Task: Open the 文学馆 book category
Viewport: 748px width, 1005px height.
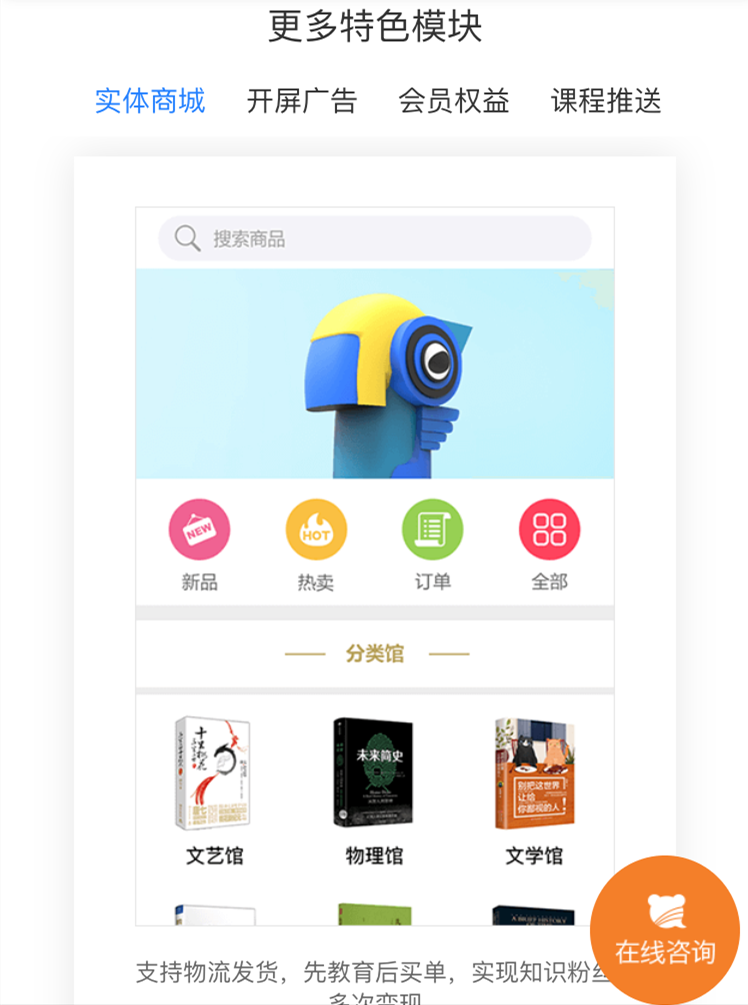Action: (537, 857)
